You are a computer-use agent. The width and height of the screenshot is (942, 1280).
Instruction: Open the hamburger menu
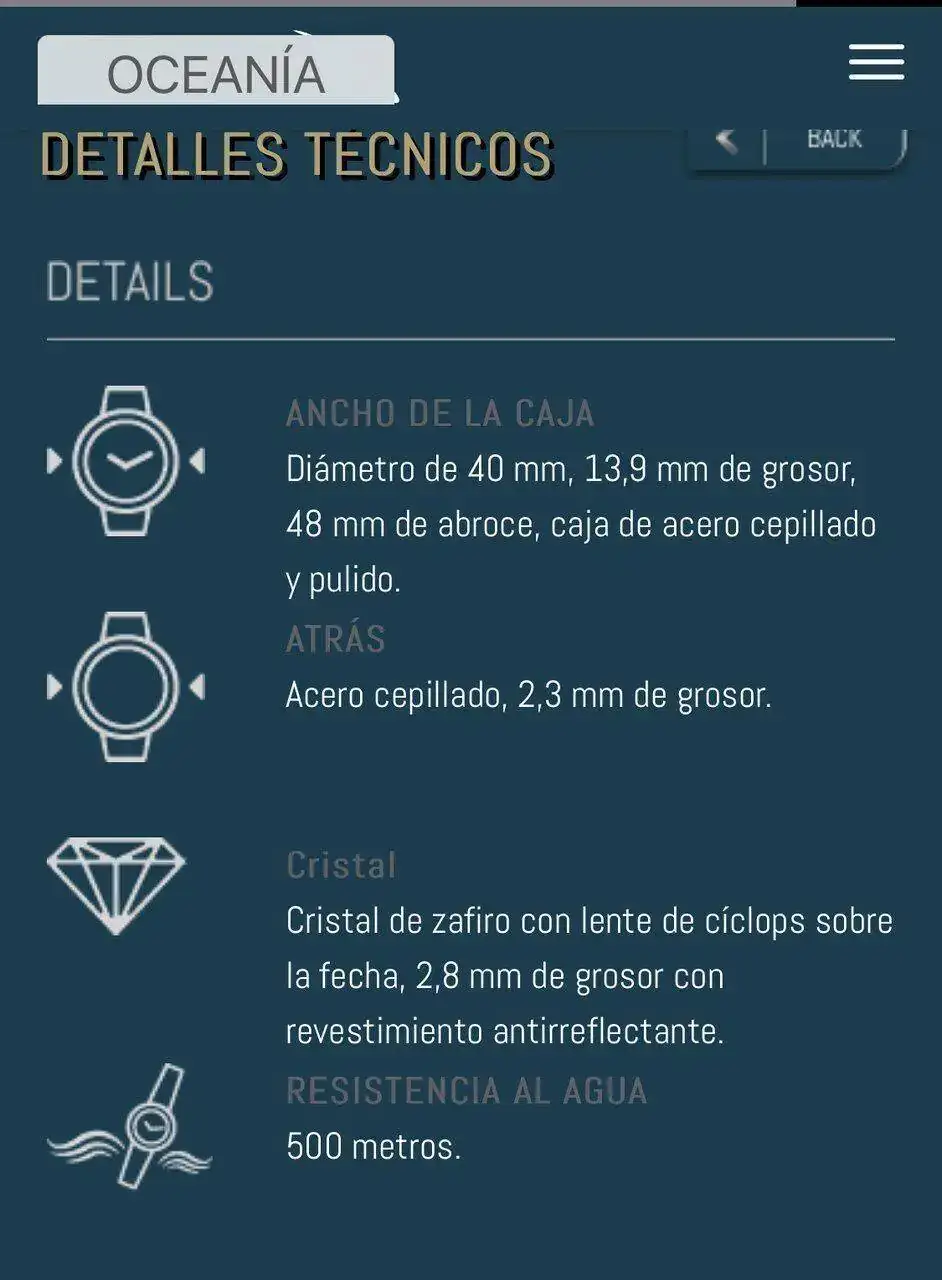(876, 63)
